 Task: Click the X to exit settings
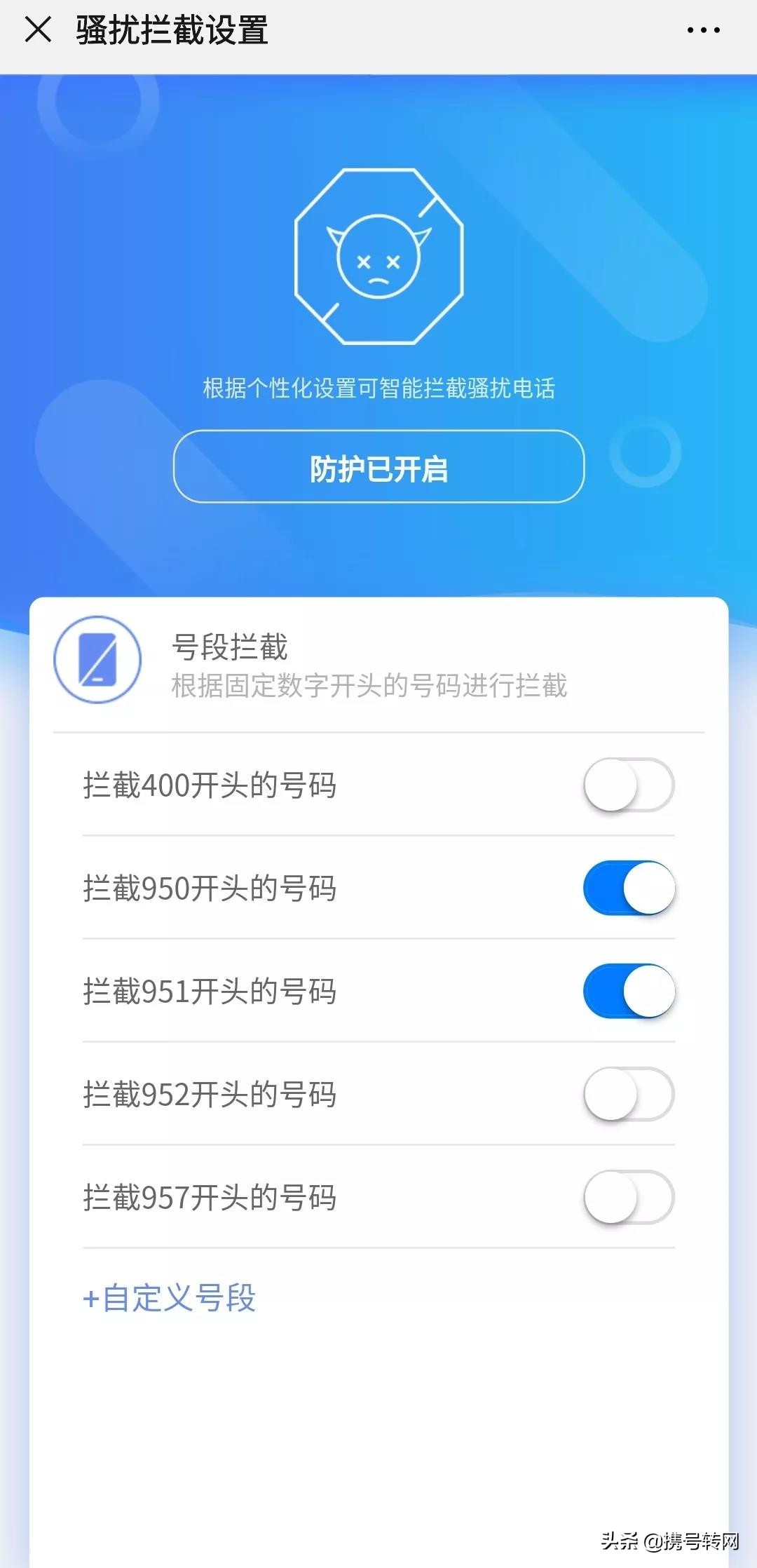coord(38,29)
